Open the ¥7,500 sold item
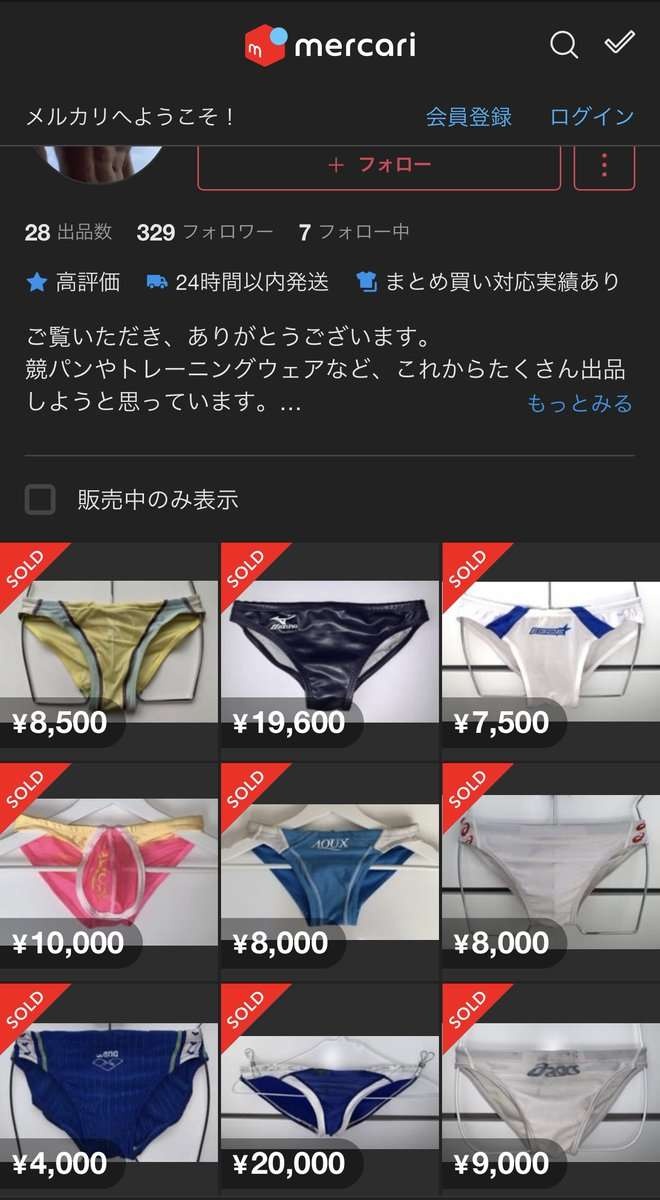The height and width of the screenshot is (1200, 660). [x=551, y=650]
